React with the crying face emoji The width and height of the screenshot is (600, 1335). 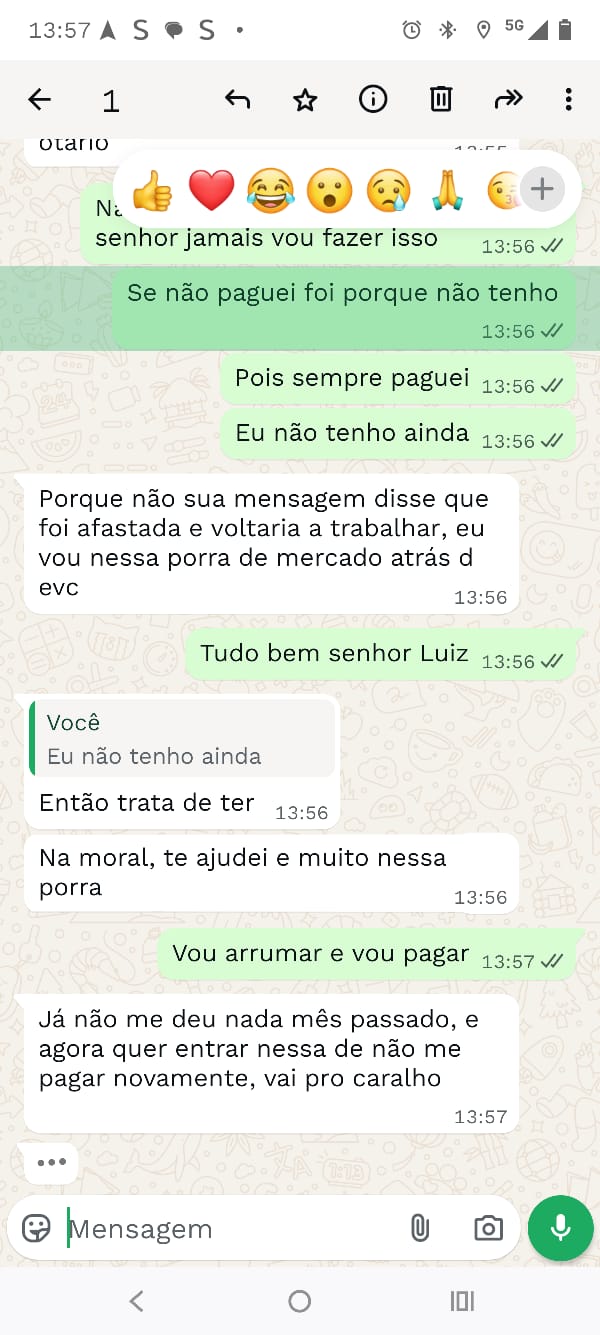pos(388,190)
